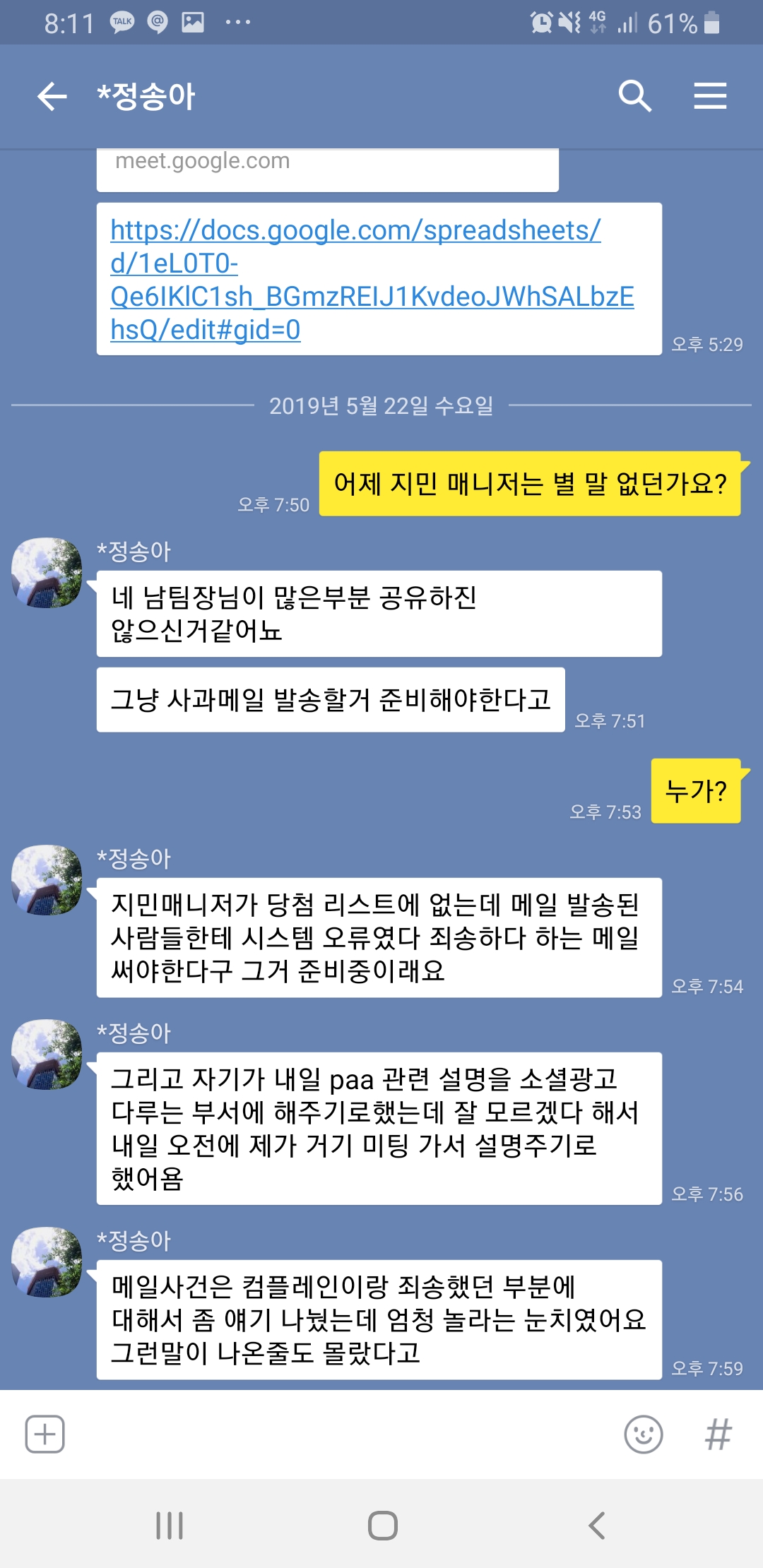The image size is (763, 1568).
Task: Open the chat room menu
Action: 710,96
